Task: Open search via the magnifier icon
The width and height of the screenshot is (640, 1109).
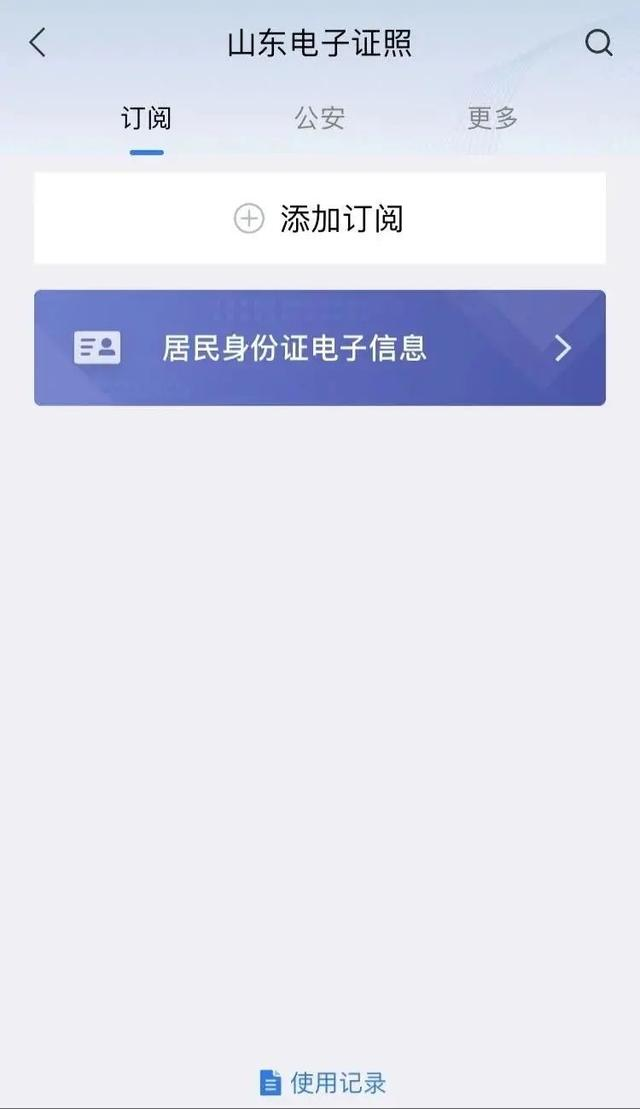Action: [x=598, y=43]
